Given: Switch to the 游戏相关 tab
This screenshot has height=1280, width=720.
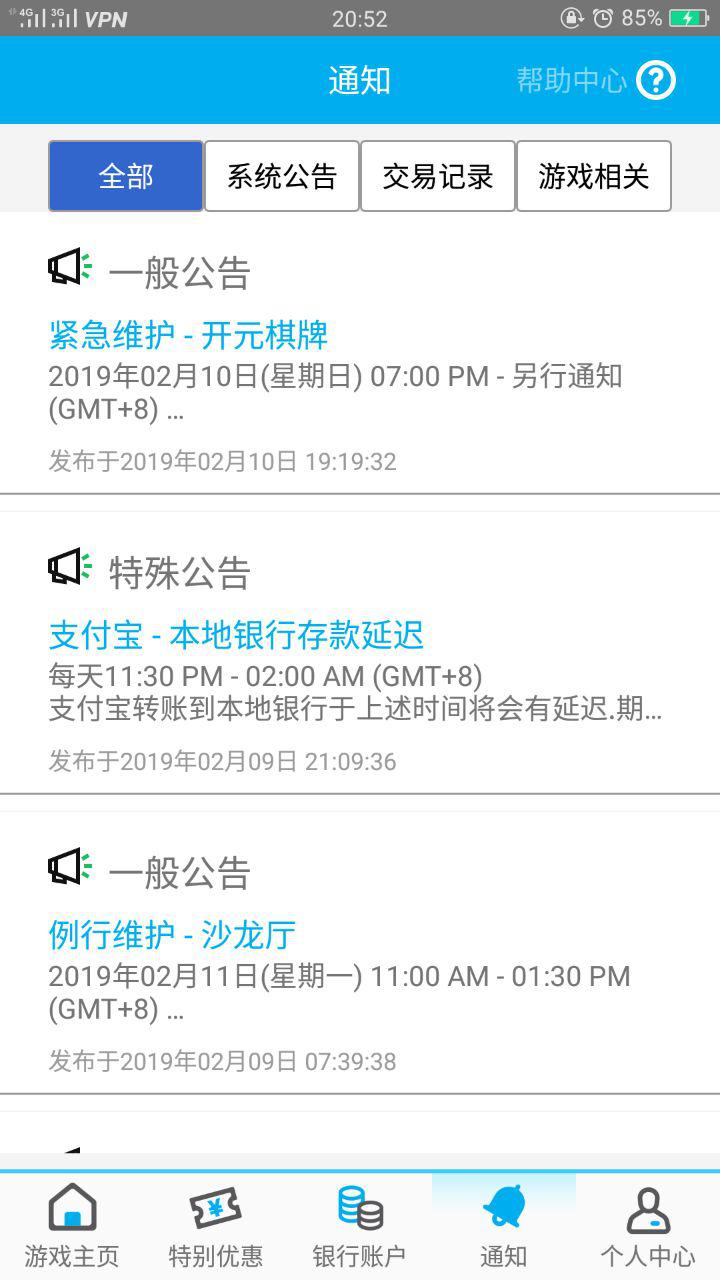Looking at the screenshot, I should (x=594, y=176).
